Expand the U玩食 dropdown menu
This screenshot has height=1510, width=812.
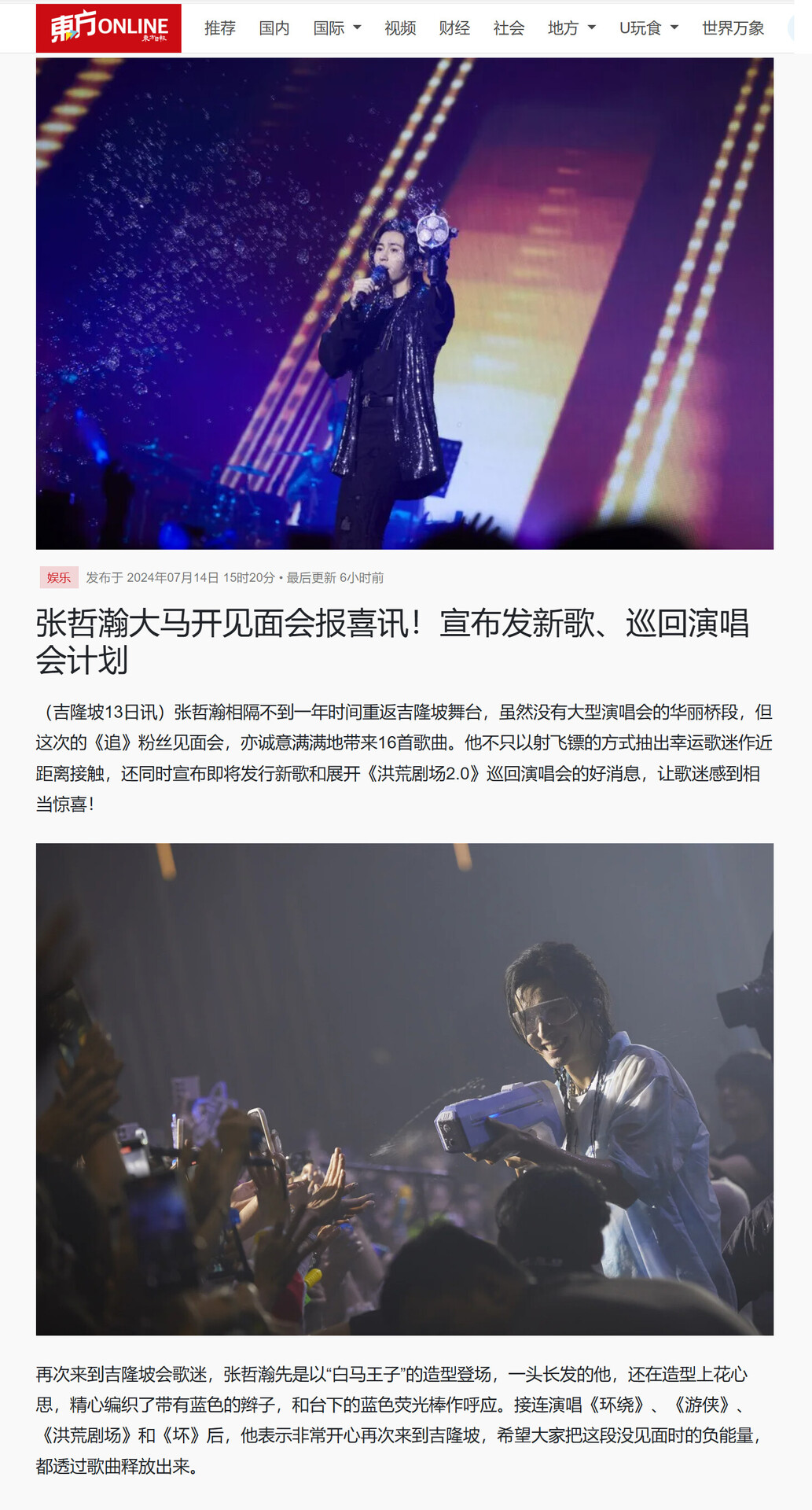pos(648,28)
